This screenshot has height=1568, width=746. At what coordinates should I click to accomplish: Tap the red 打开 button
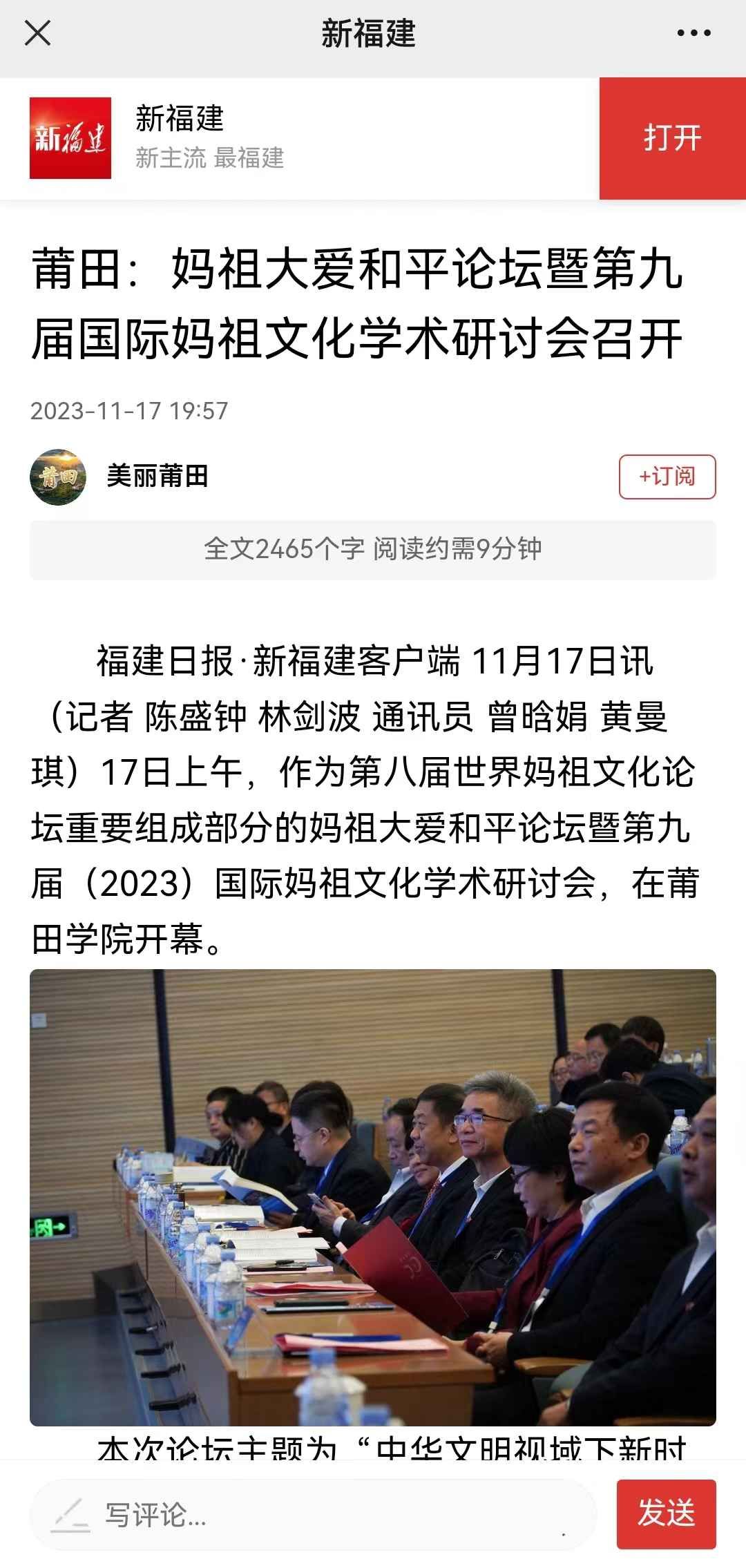click(672, 138)
